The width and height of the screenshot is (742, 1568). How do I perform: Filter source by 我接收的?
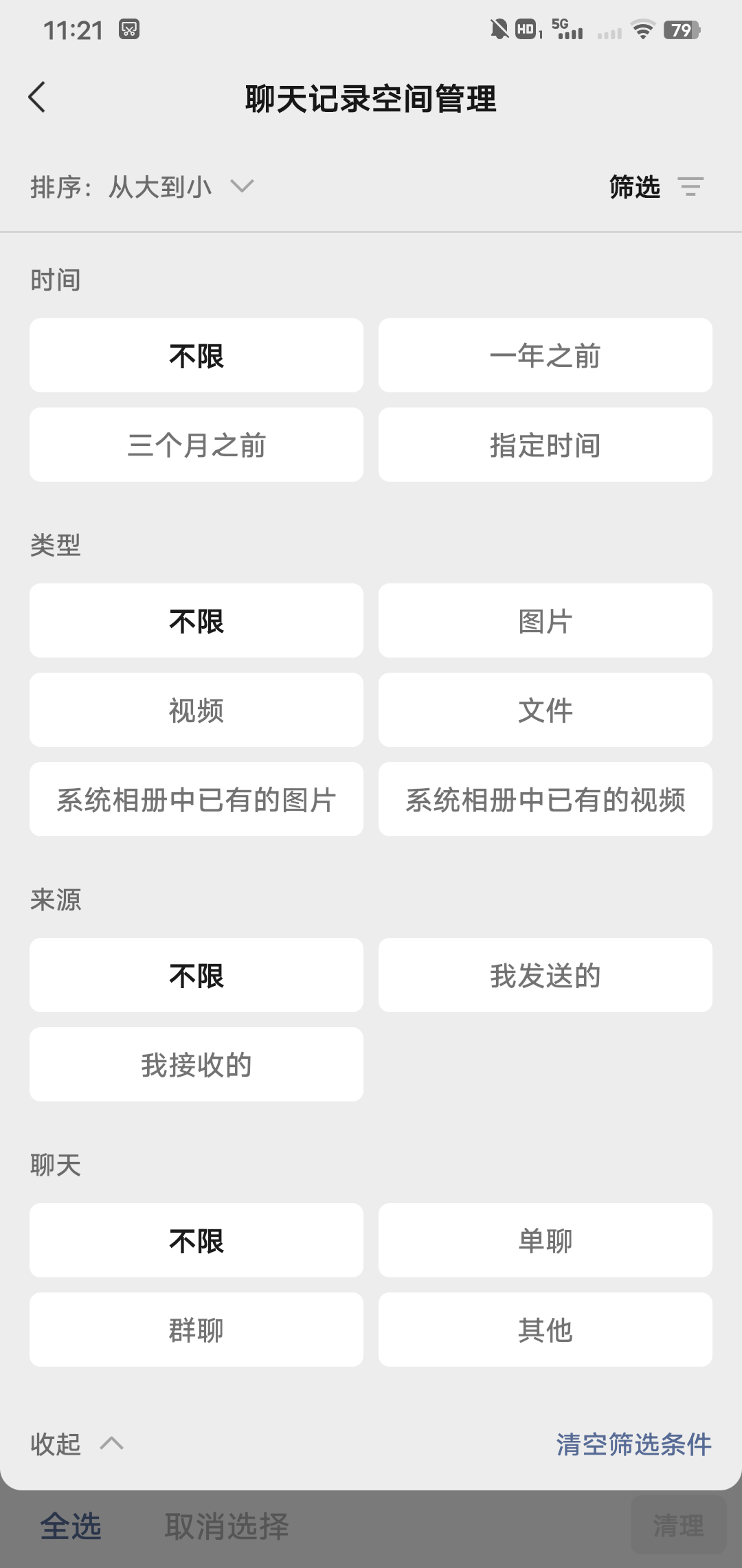(x=196, y=1064)
